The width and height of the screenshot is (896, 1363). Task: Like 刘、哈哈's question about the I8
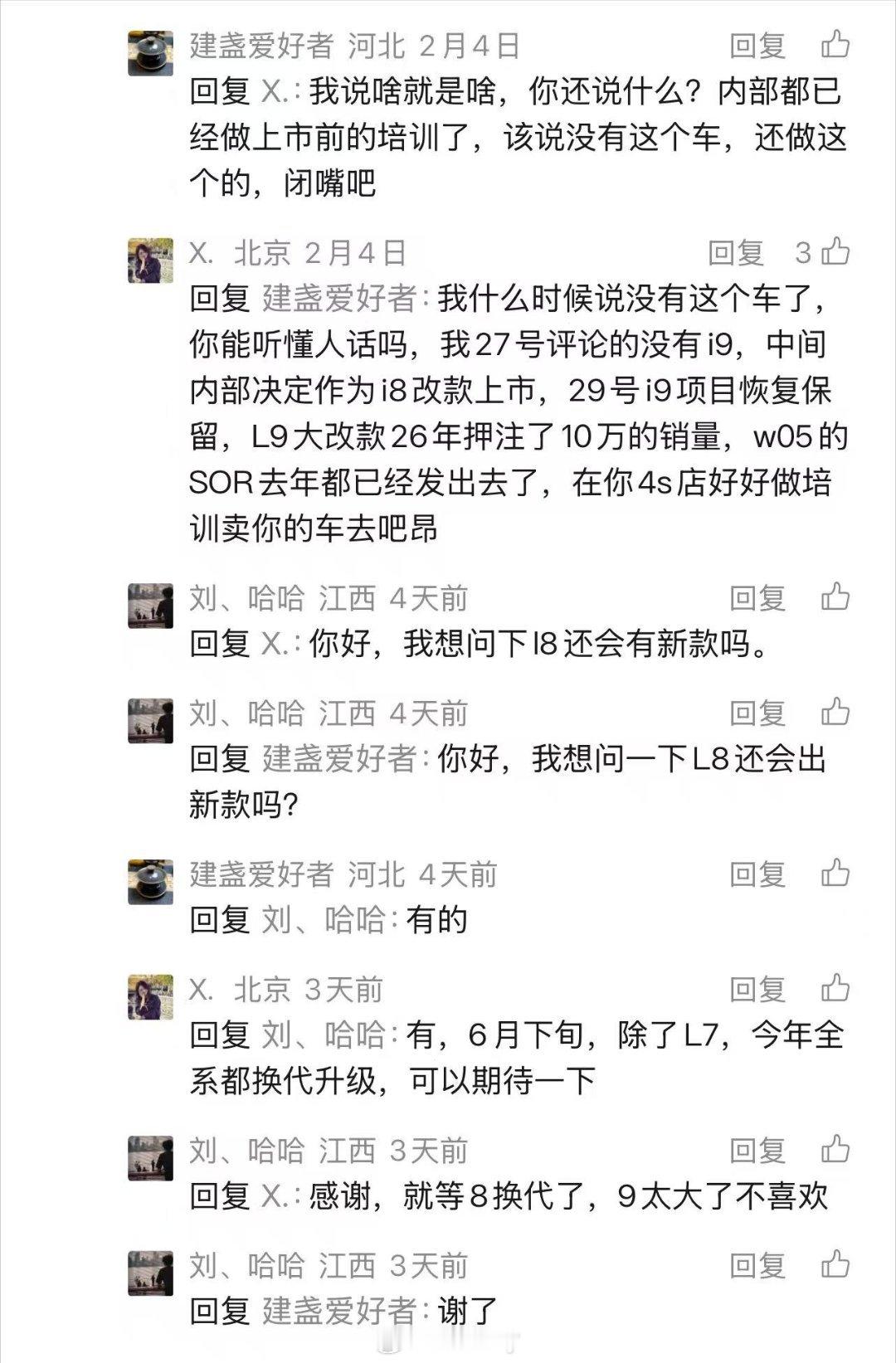[836, 599]
